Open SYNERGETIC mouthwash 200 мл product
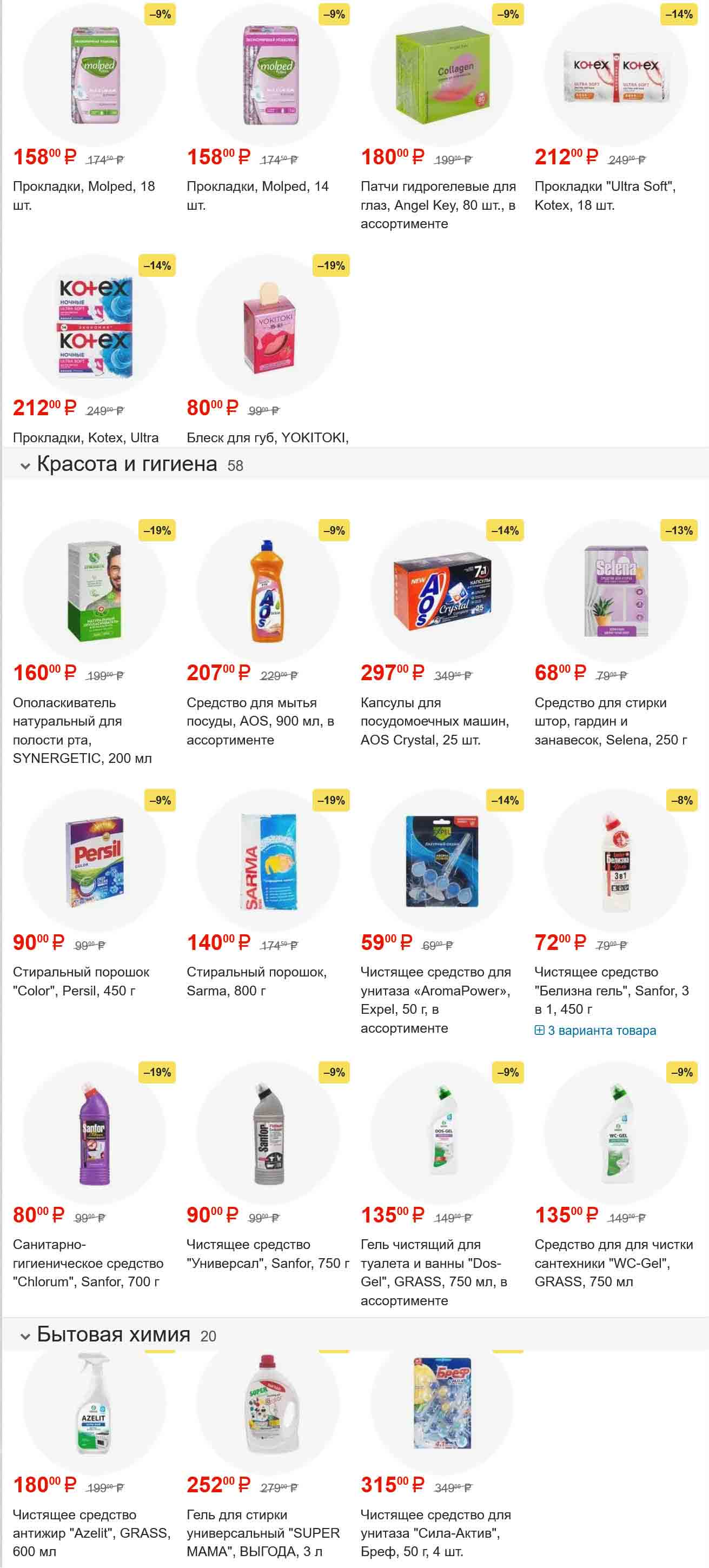The image size is (709, 1568). pos(94,591)
